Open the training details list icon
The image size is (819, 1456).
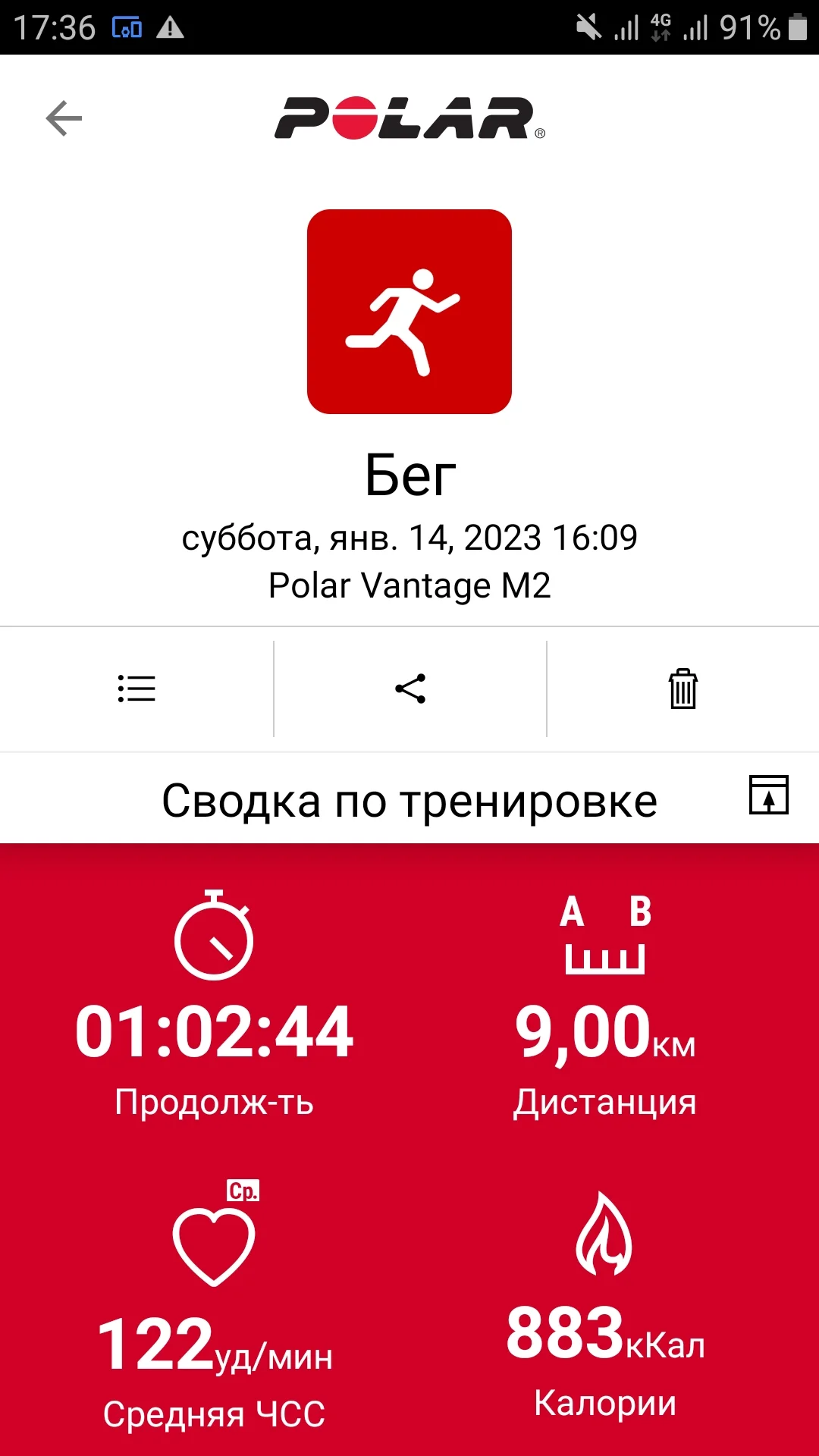coord(136,689)
